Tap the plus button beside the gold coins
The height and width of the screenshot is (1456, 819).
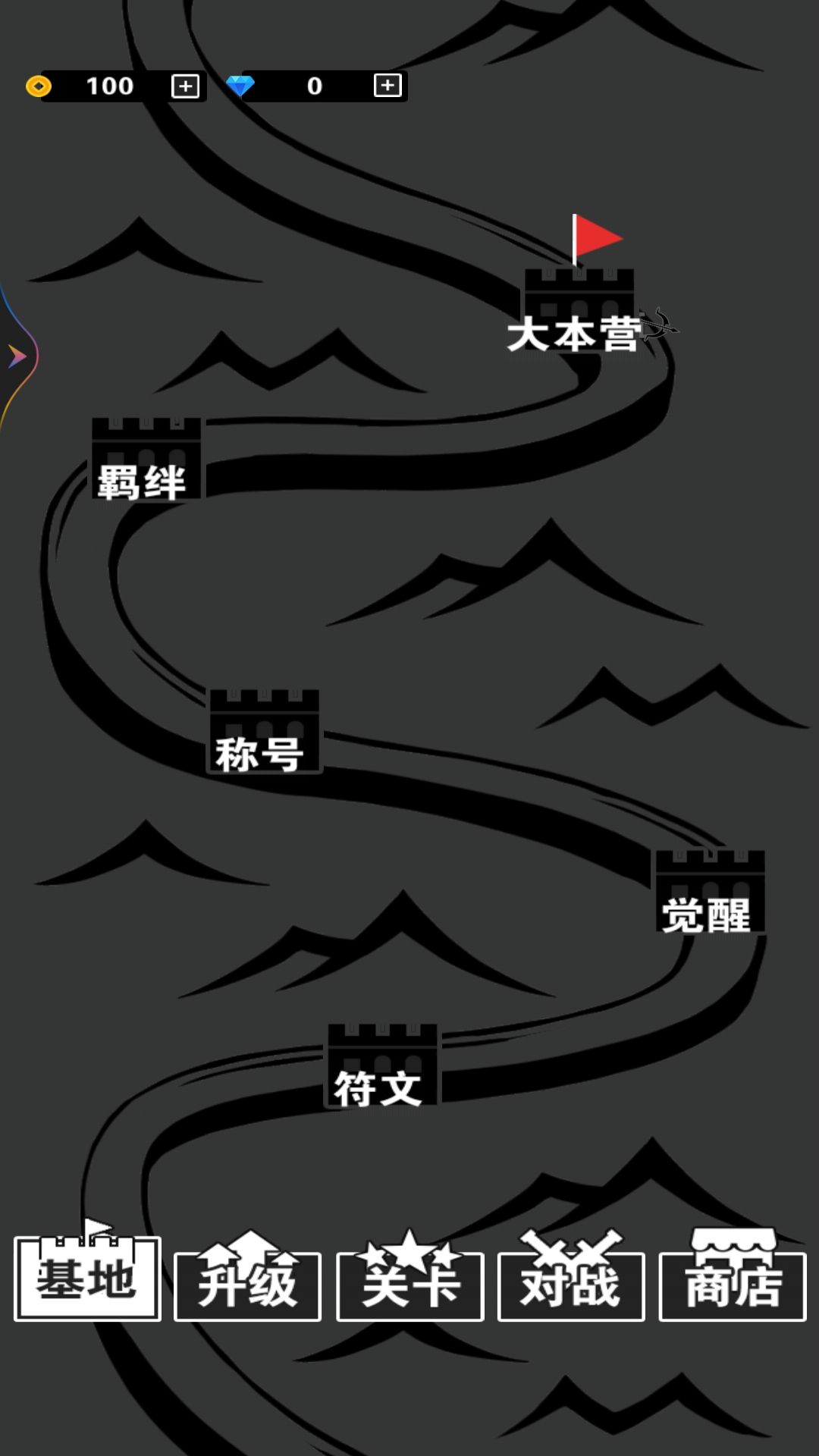(186, 86)
